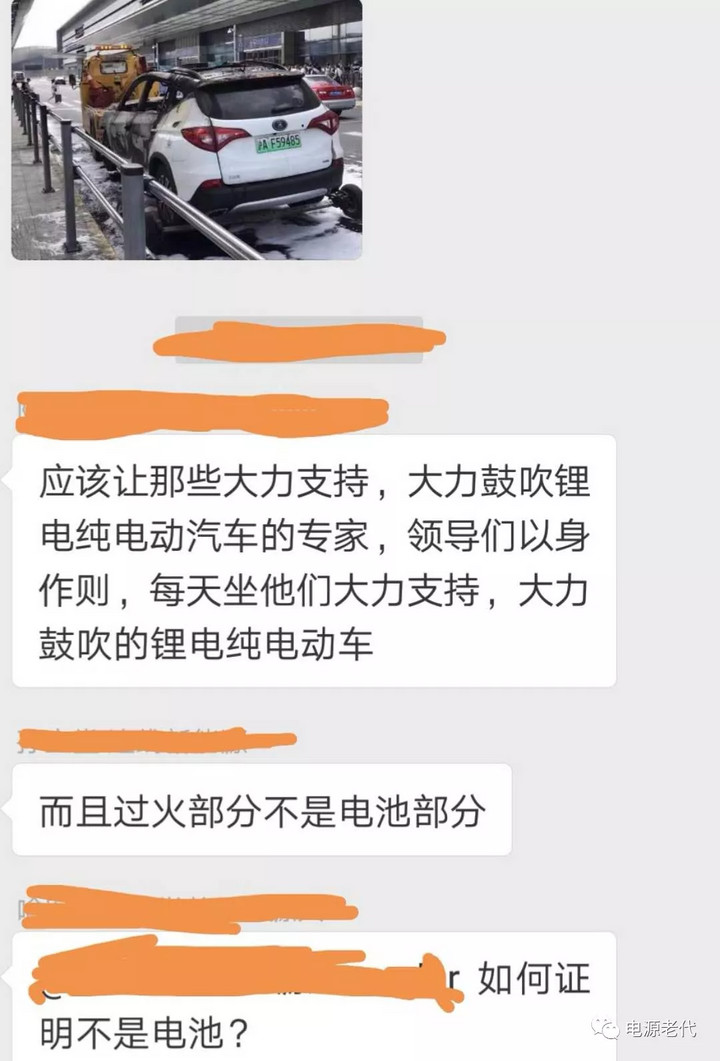
Task: Open the burned car photo message
Action: 187,130
